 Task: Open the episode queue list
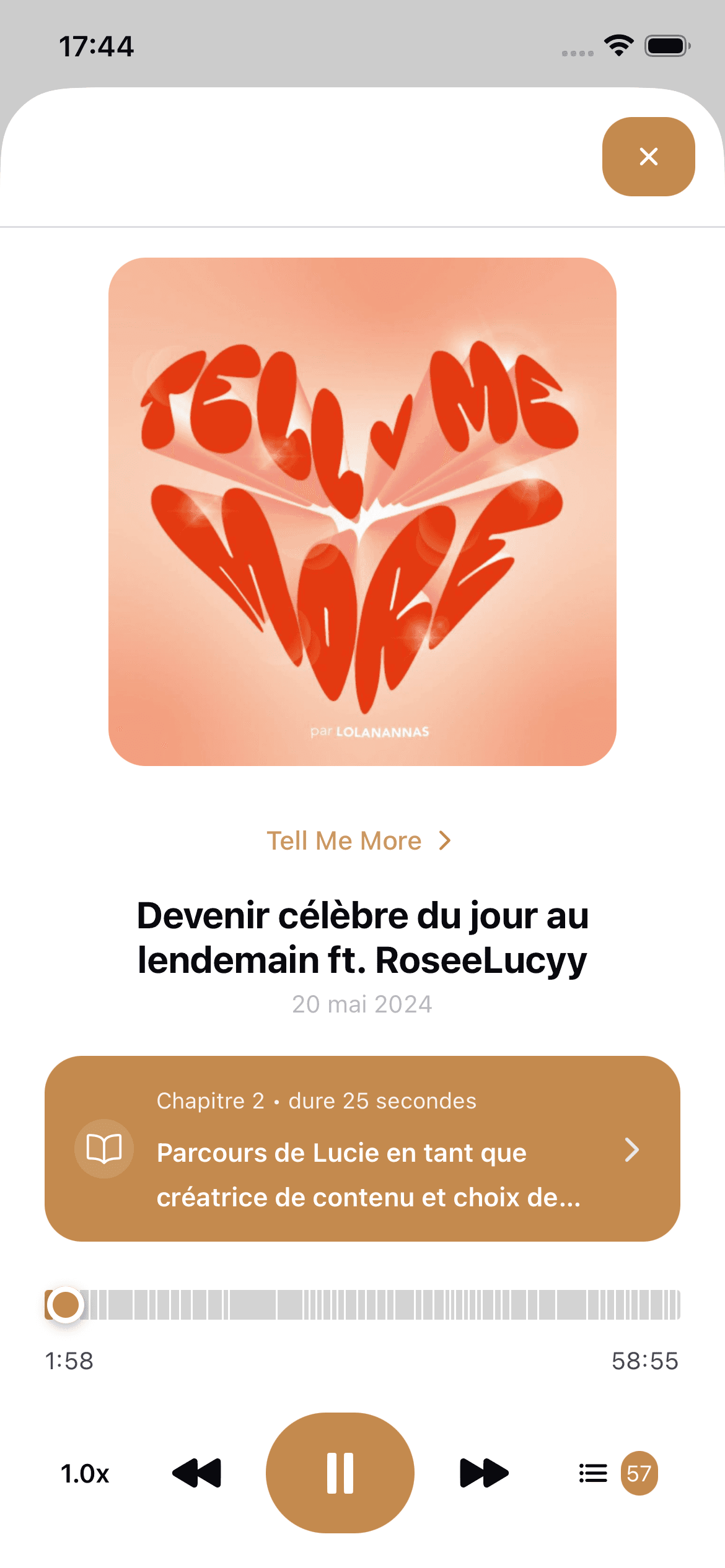point(592,1473)
